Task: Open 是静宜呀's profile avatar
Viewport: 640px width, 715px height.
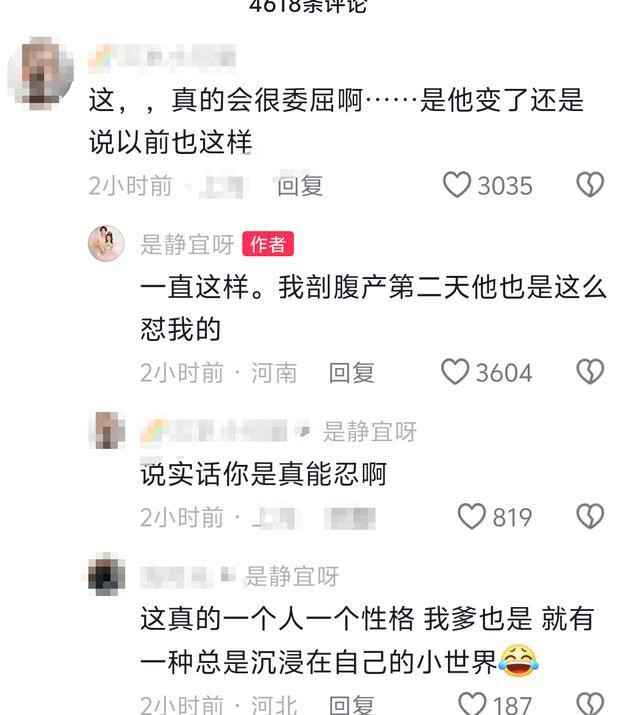Action: [x=106, y=244]
